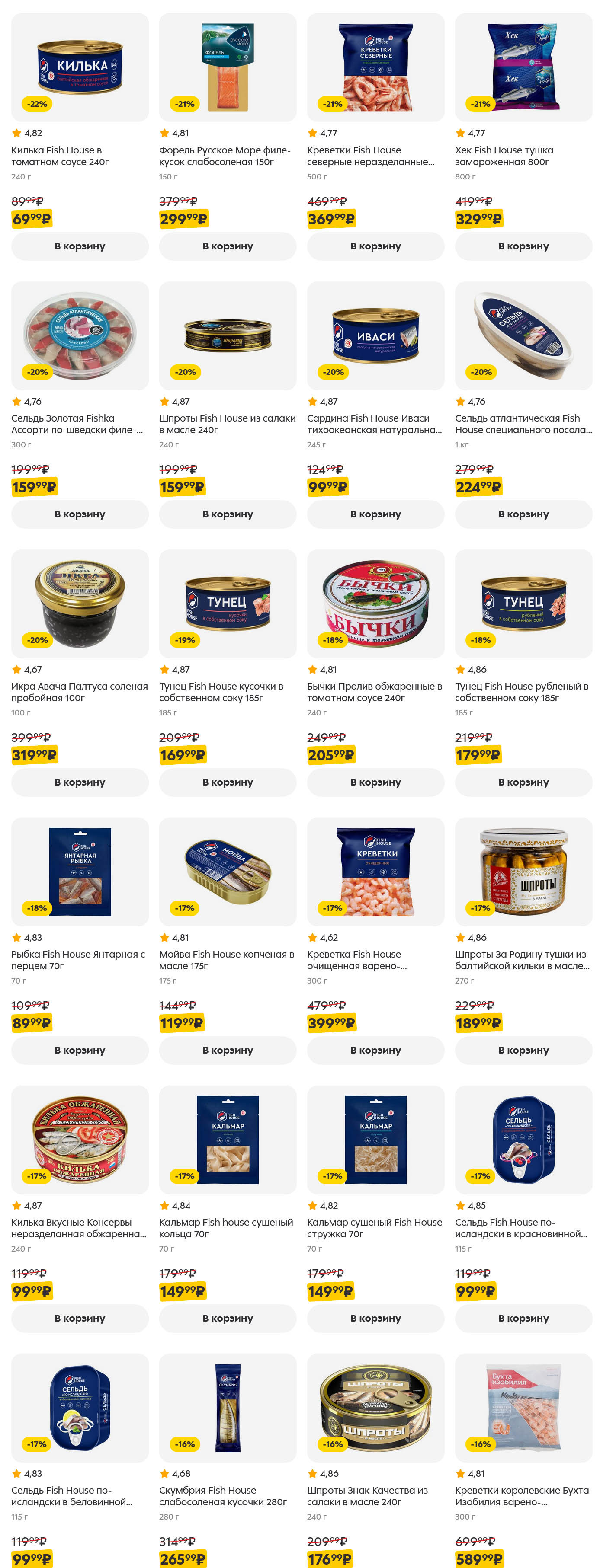Add Креветка Fish House очищенная to cart
The width and height of the screenshot is (600, 1568).
(x=375, y=1049)
